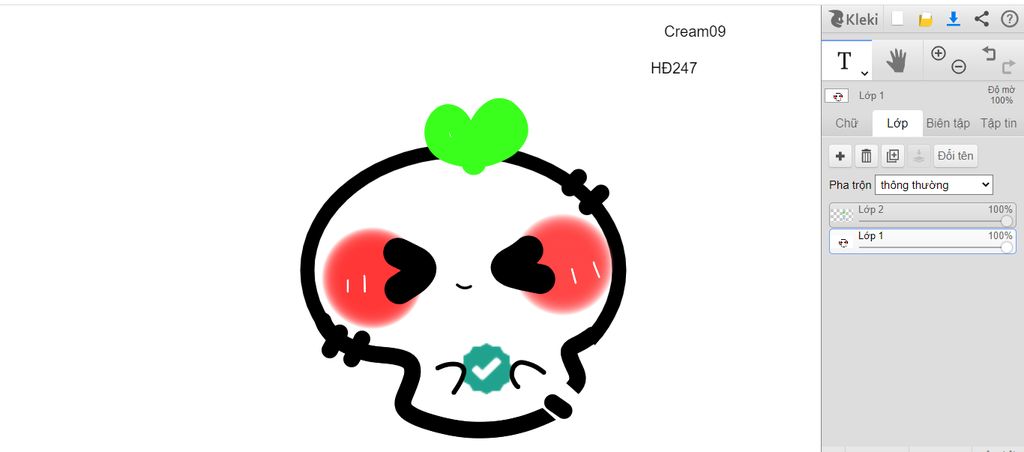Viewport: 1024px width, 452px height.
Task: Select the hand pan tool
Action: point(896,61)
